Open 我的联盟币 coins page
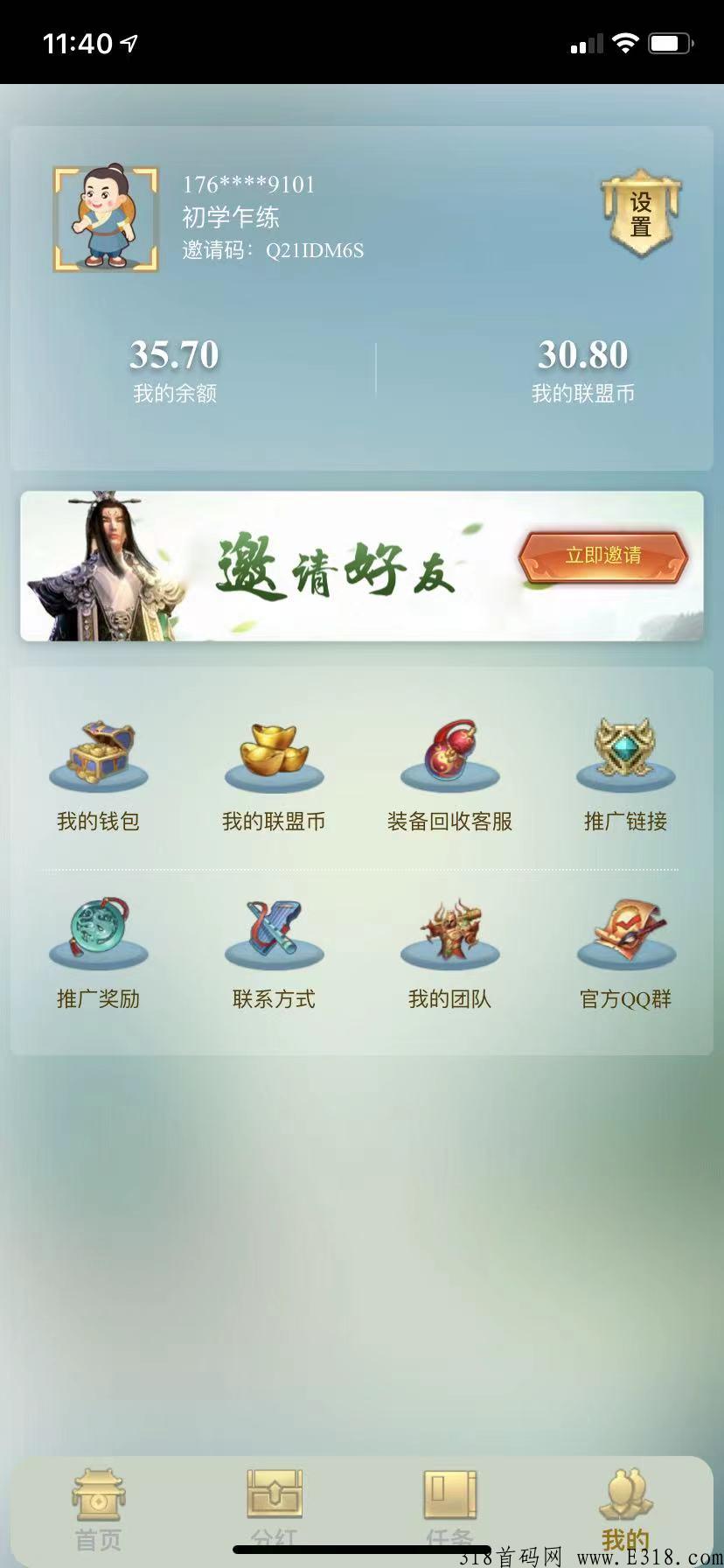The image size is (724, 1568). point(274,775)
